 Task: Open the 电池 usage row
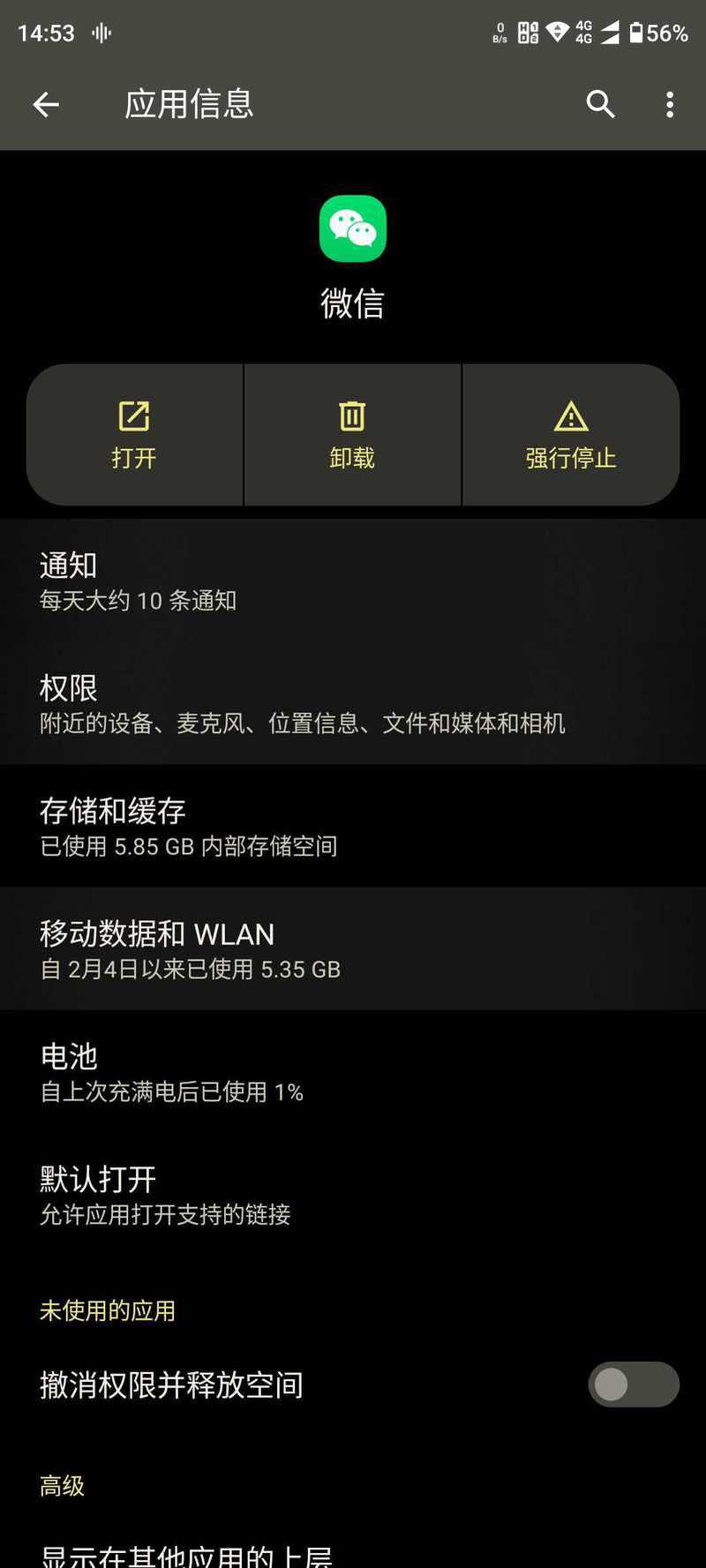point(353,1071)
